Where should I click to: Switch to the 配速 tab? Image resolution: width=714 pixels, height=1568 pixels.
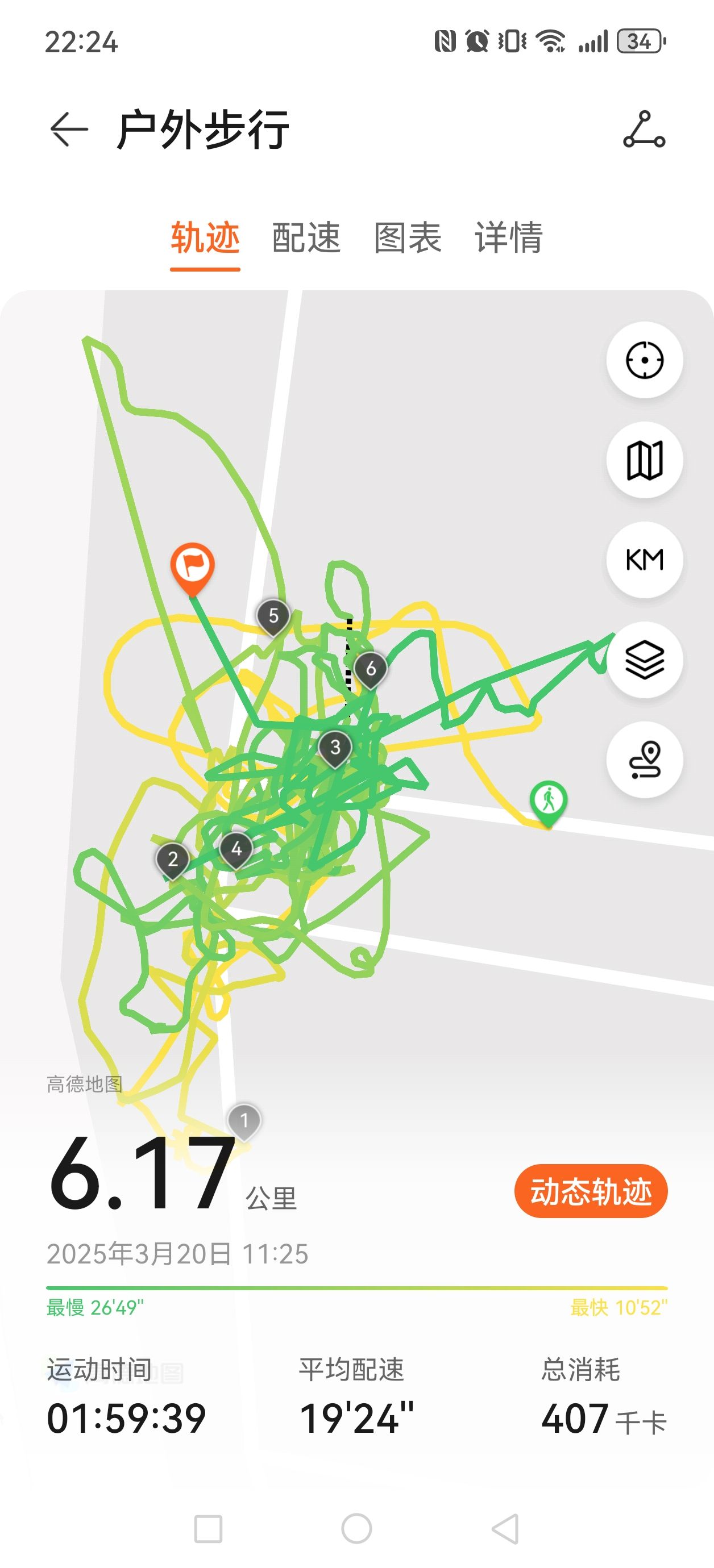[x=306, y=237]
